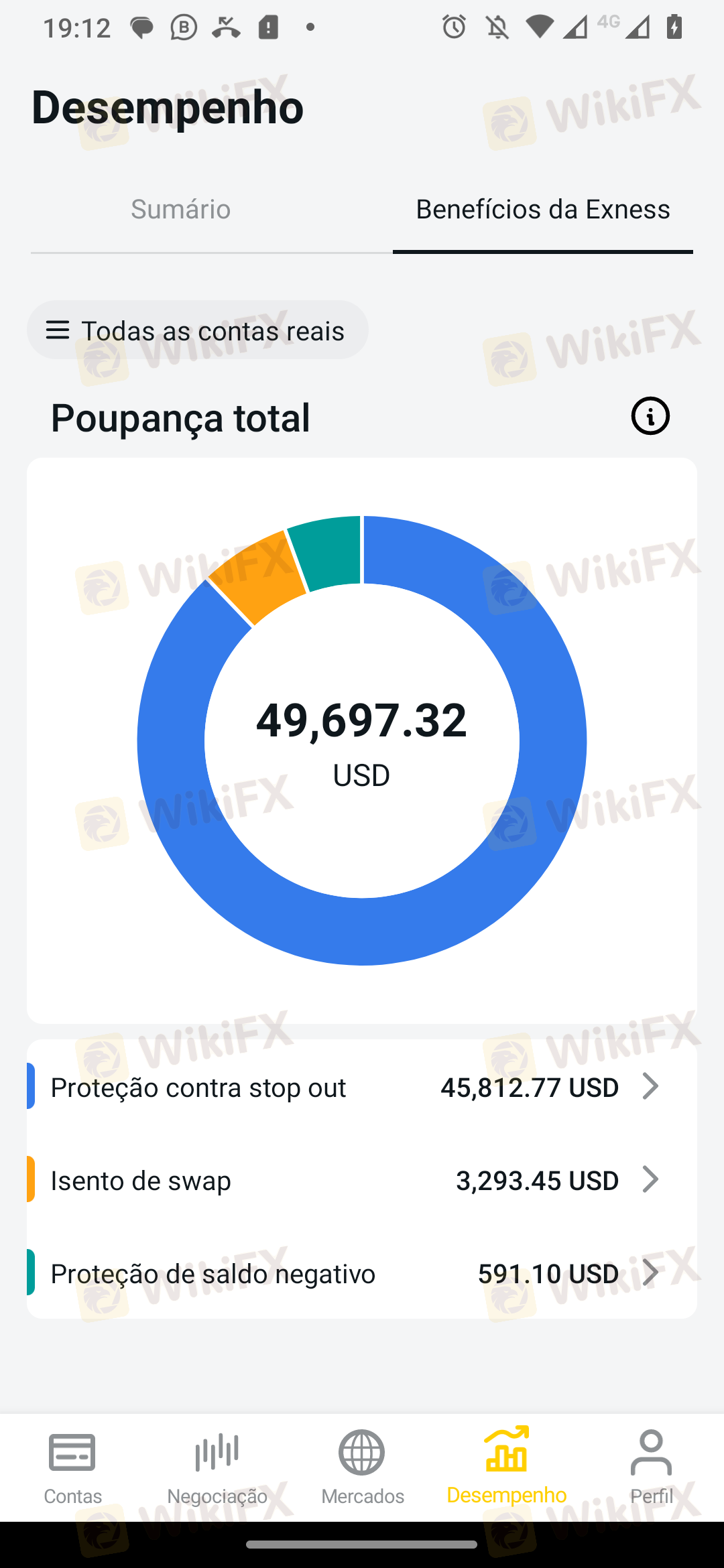Open the Isento de swap row
Image resolution: width=724 pixels, height=1568 pixels.
(x=362, y=1179)
